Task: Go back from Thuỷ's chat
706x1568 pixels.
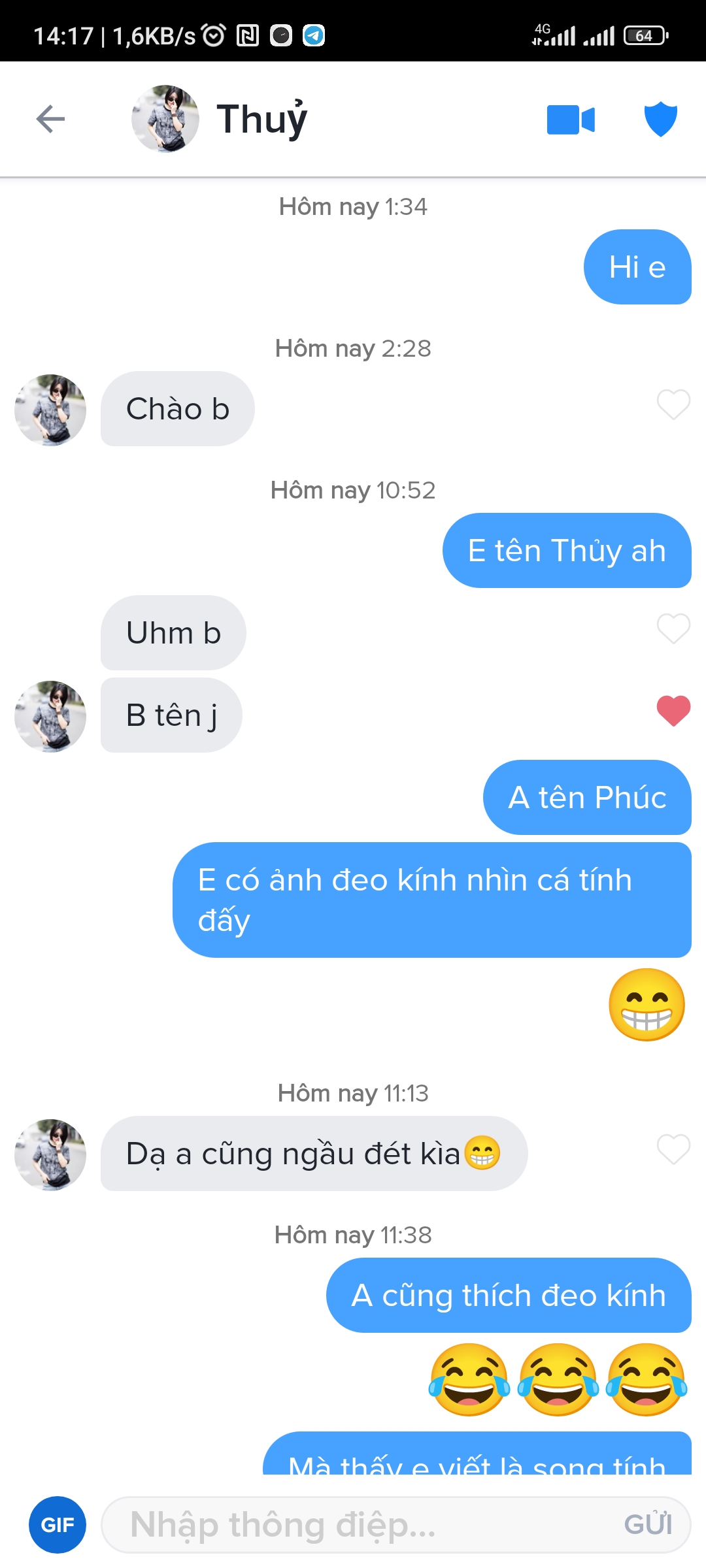Action: point(50,119)
